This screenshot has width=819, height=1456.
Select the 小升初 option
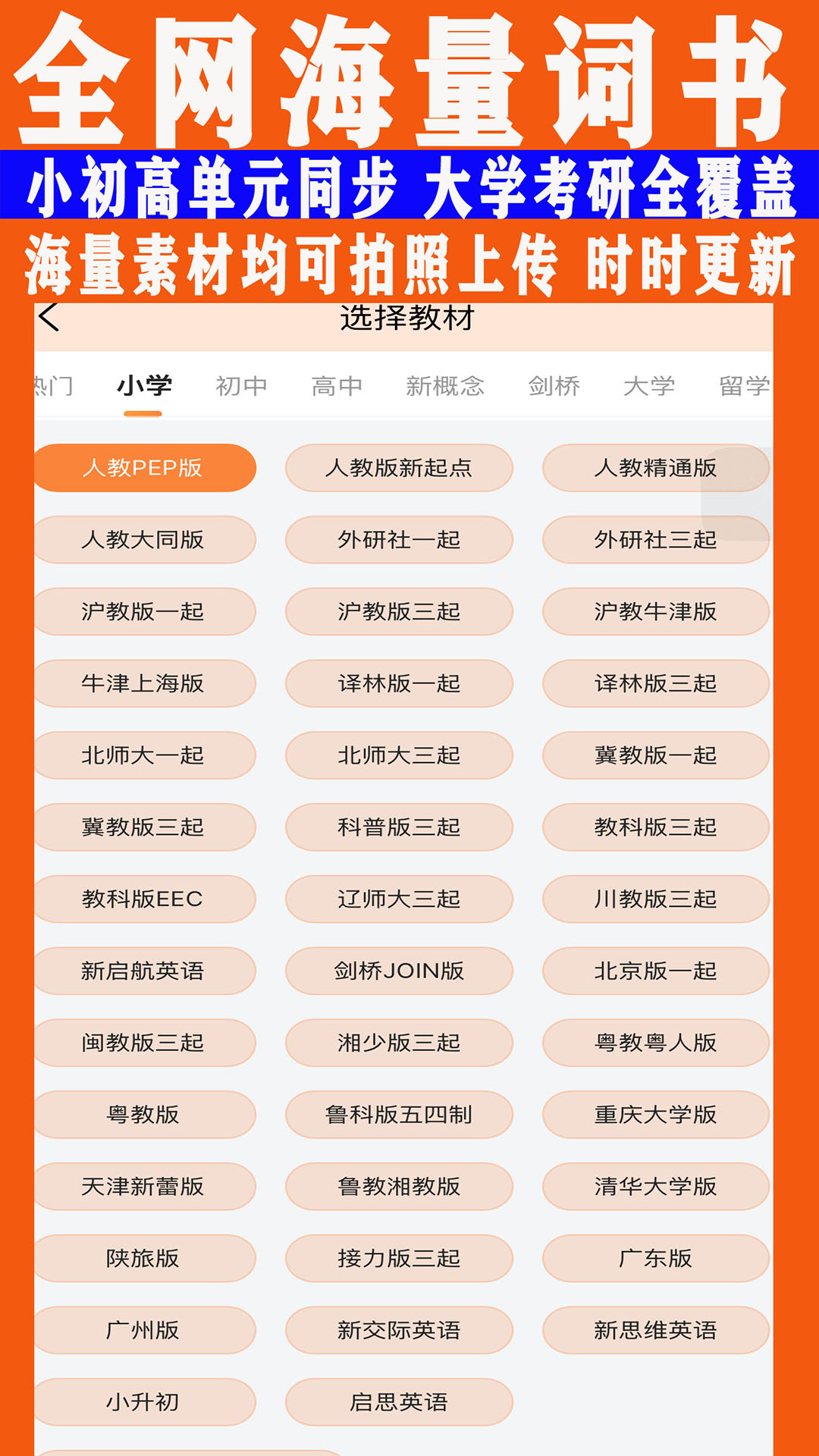(x=144, y=1402)
